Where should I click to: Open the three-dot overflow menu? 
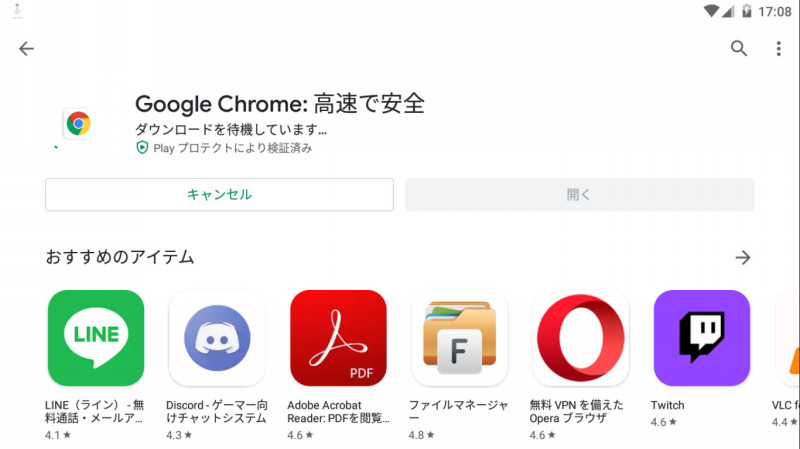coord(778,48)
